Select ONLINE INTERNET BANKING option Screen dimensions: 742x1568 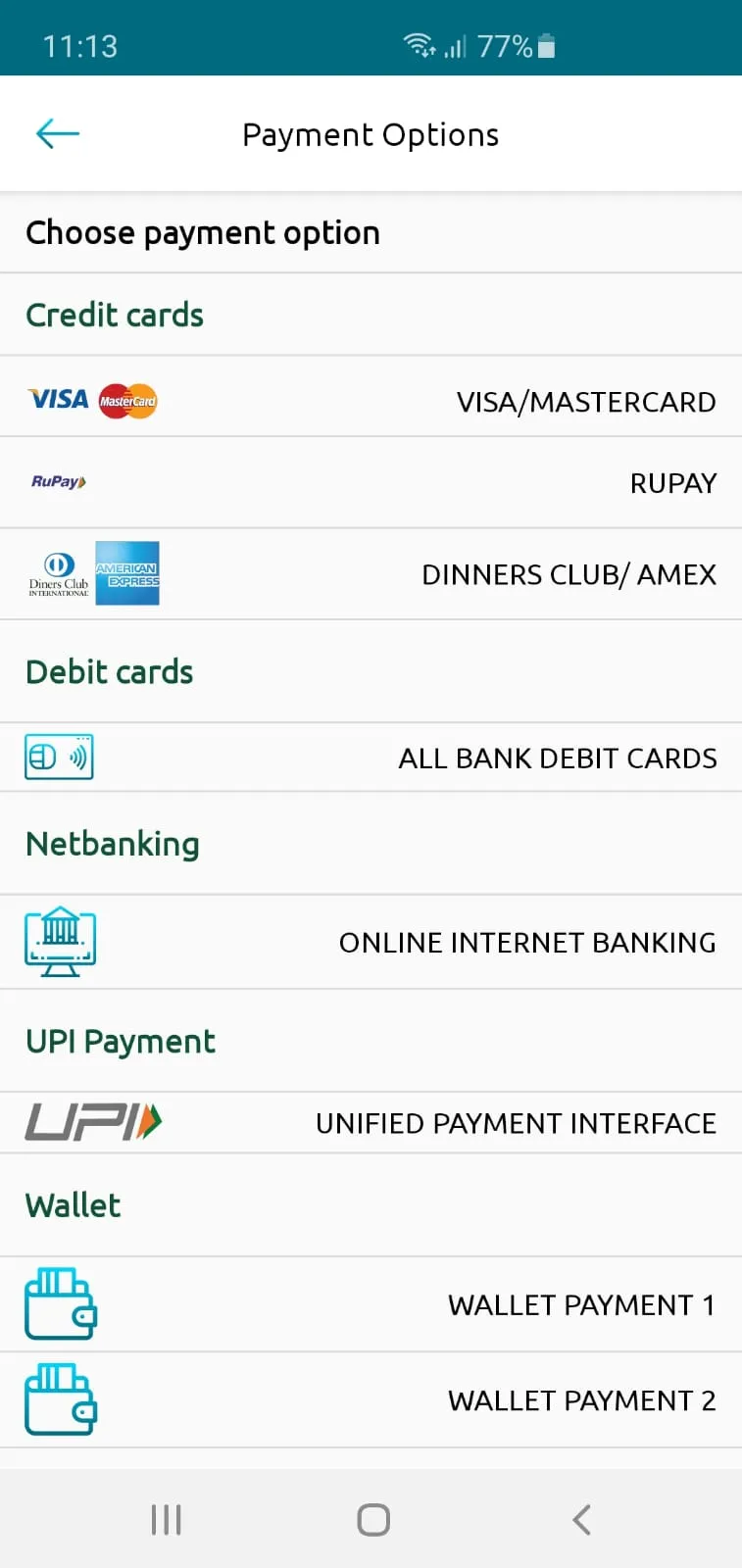pyautogui.click(x=527, y=941)
